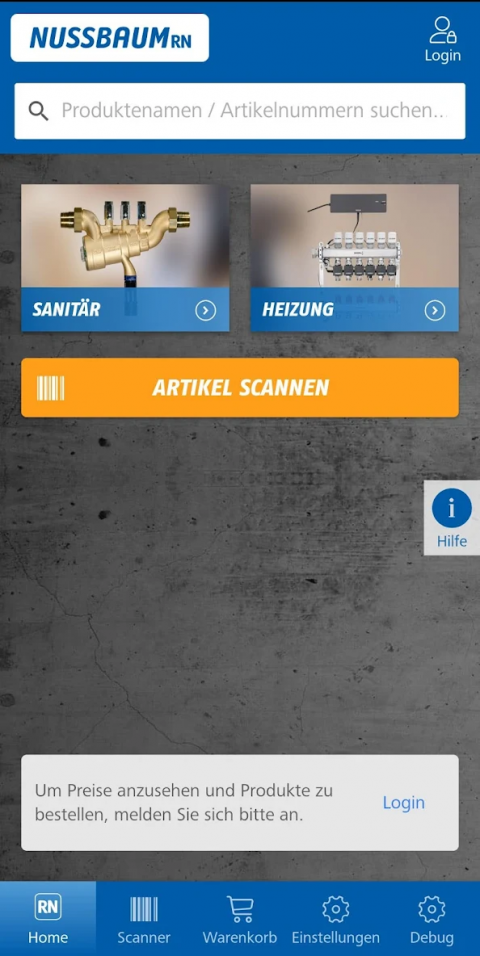
Task: Tap the Login link in the price notice
Action: [x=403, y=803]
